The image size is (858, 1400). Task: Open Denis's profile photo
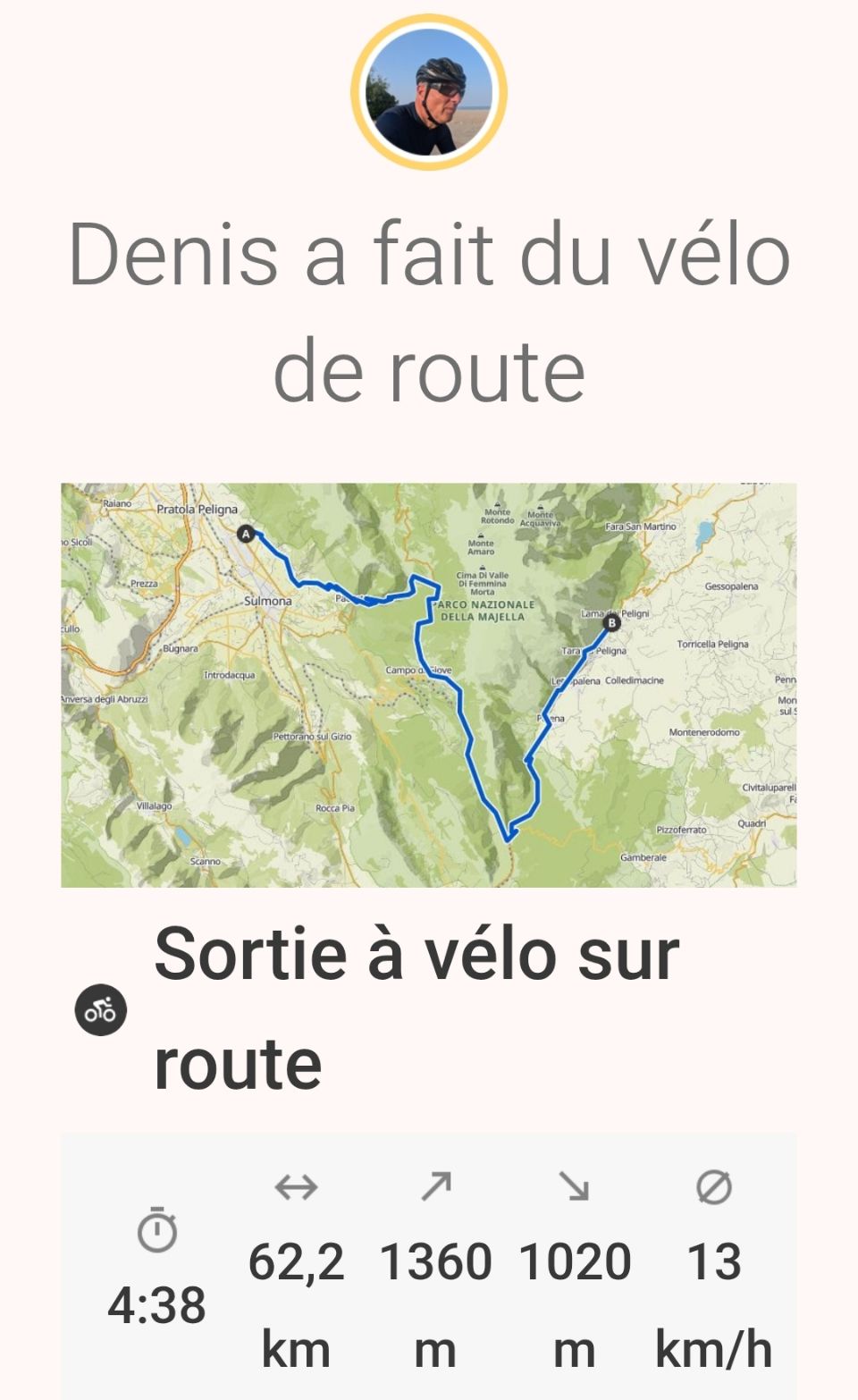point(429,92)
